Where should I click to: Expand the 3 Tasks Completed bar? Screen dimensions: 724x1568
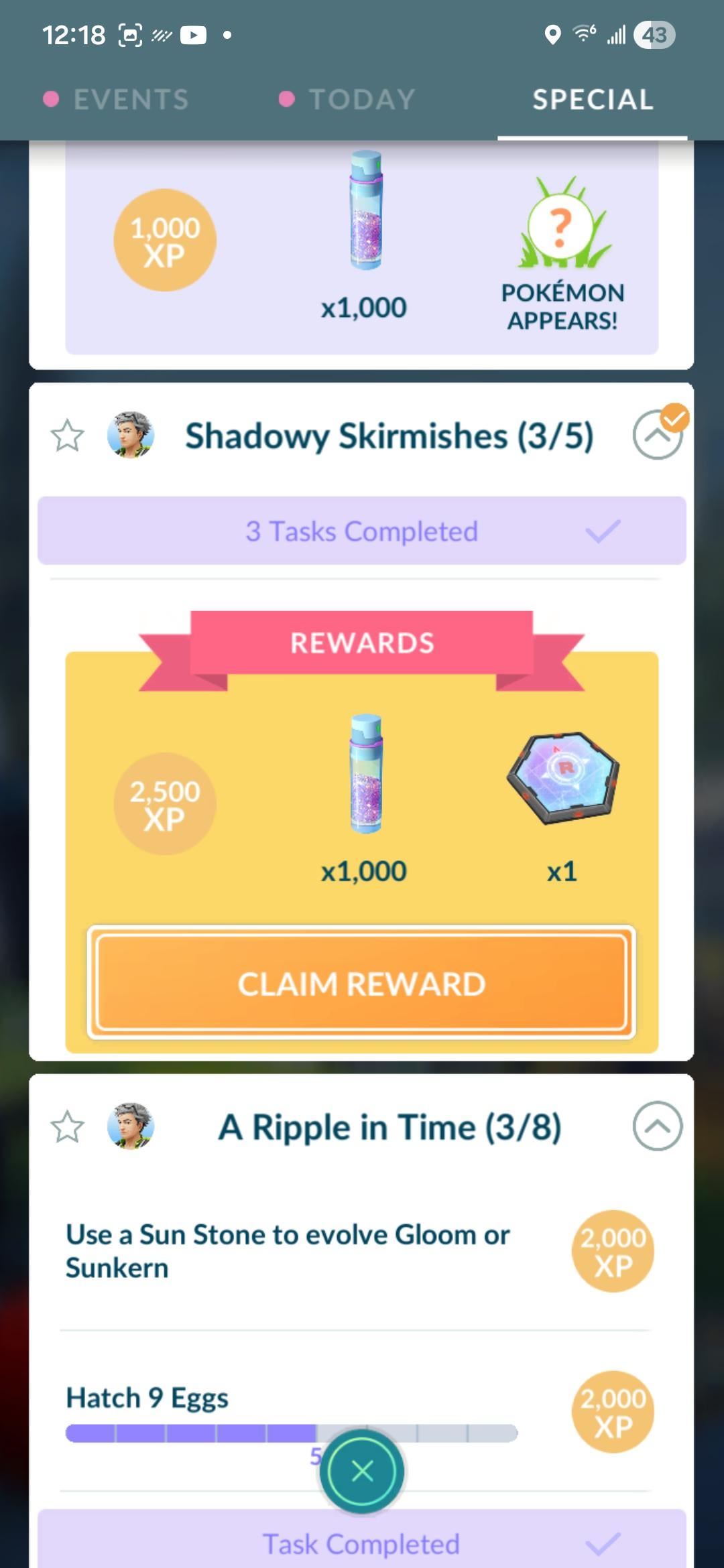[362, 531]
